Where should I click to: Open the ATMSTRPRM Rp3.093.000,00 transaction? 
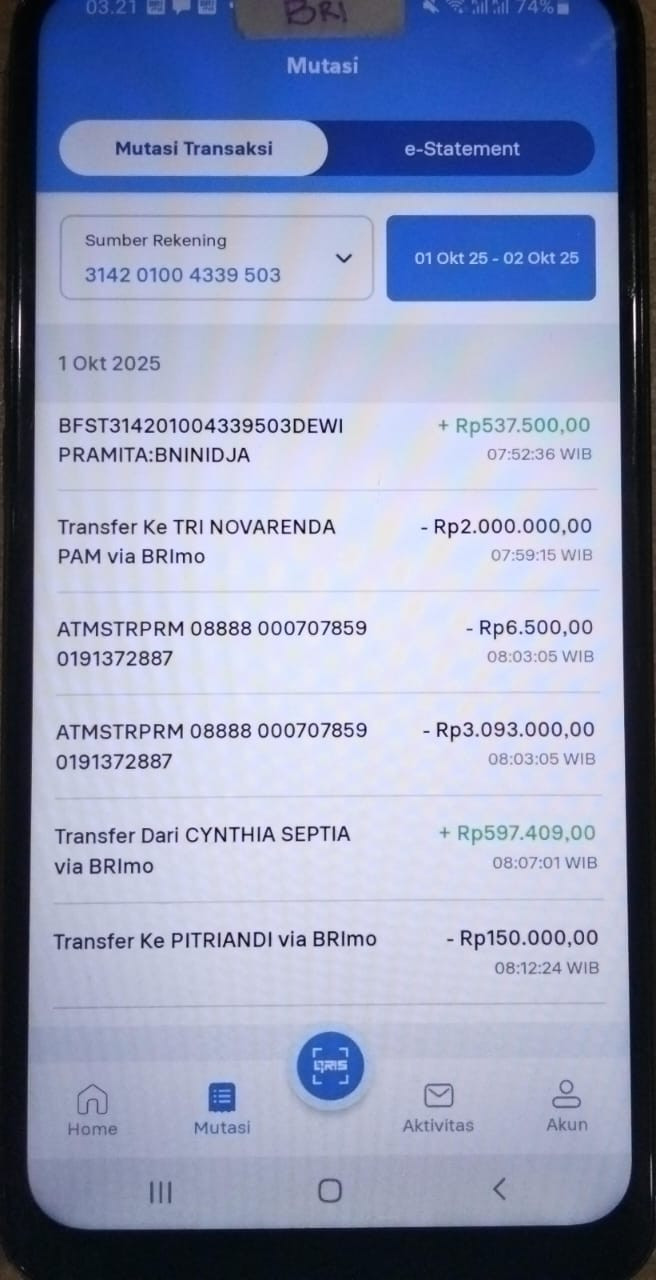[325, 745]
